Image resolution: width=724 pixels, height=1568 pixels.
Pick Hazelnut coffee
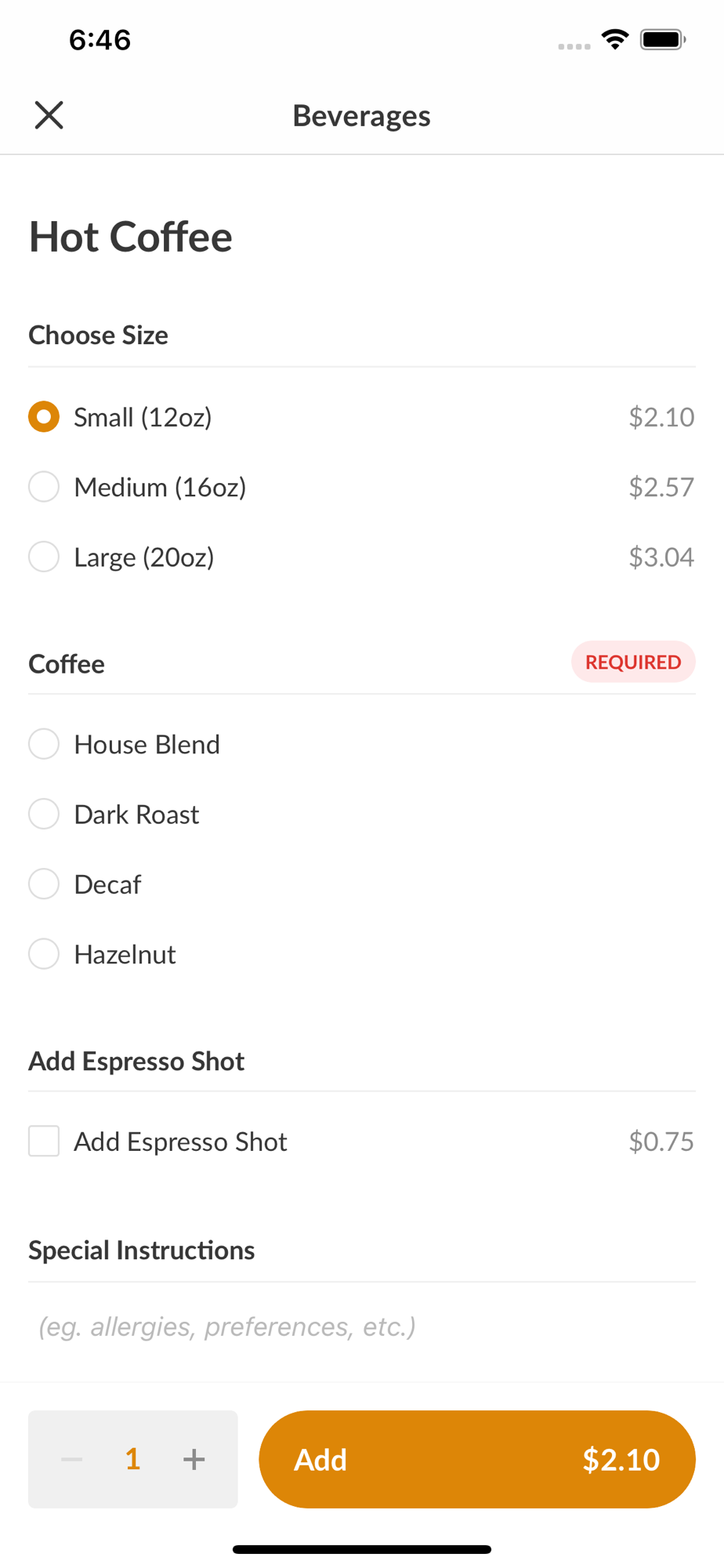361,954
